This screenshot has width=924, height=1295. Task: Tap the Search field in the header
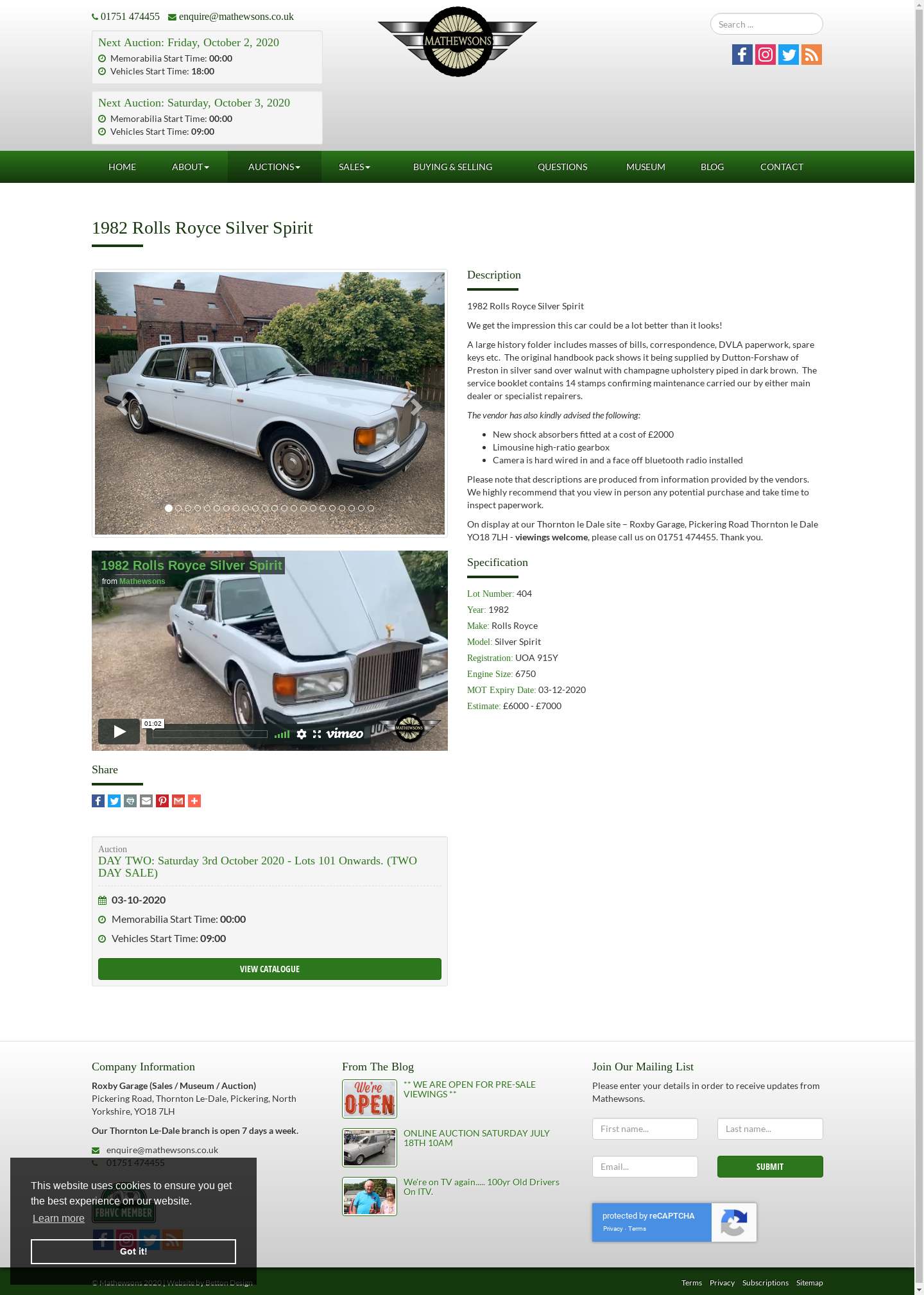pyautogui.click(x=766, y=24)
